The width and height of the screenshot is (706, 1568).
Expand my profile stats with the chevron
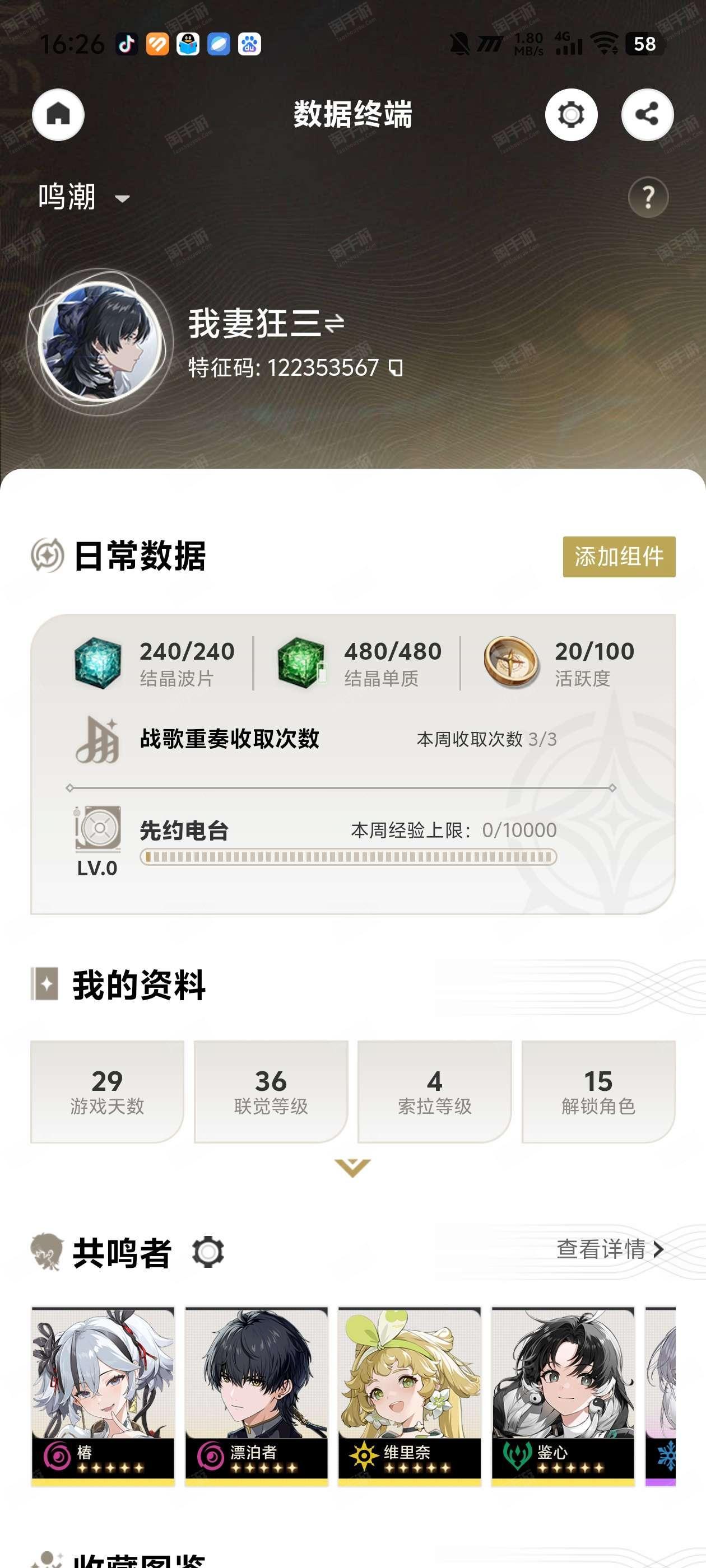352,1168
